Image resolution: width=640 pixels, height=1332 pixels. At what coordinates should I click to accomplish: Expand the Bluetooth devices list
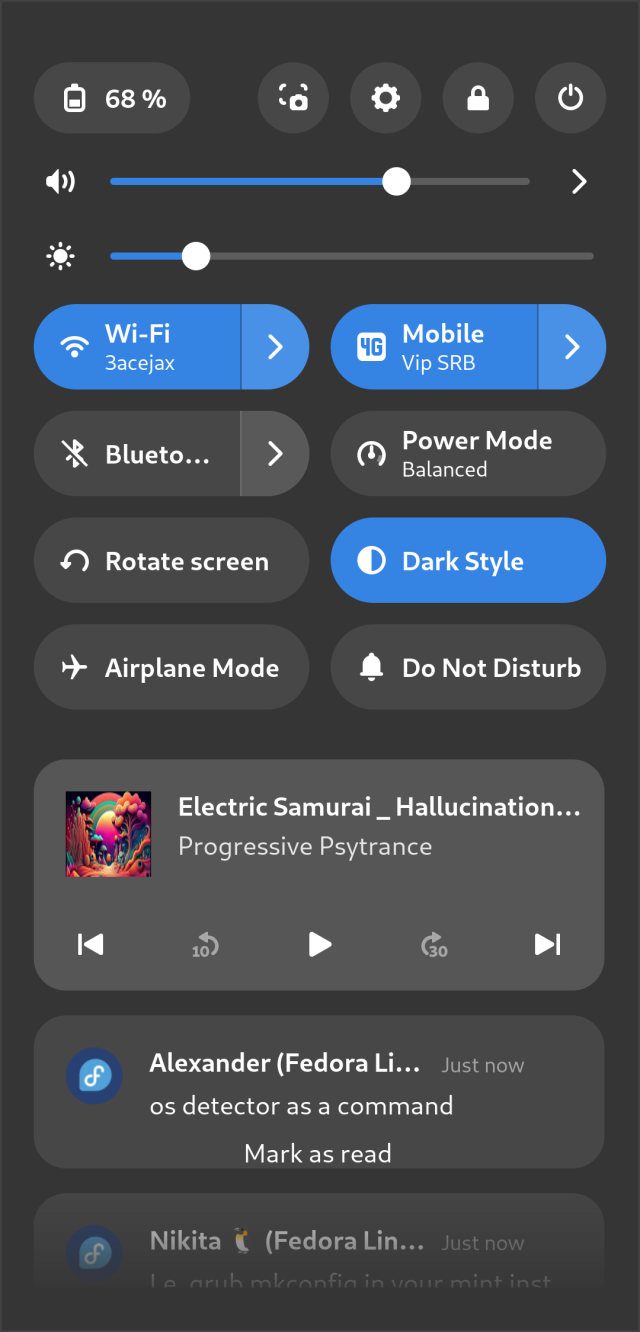pos(275,454)
